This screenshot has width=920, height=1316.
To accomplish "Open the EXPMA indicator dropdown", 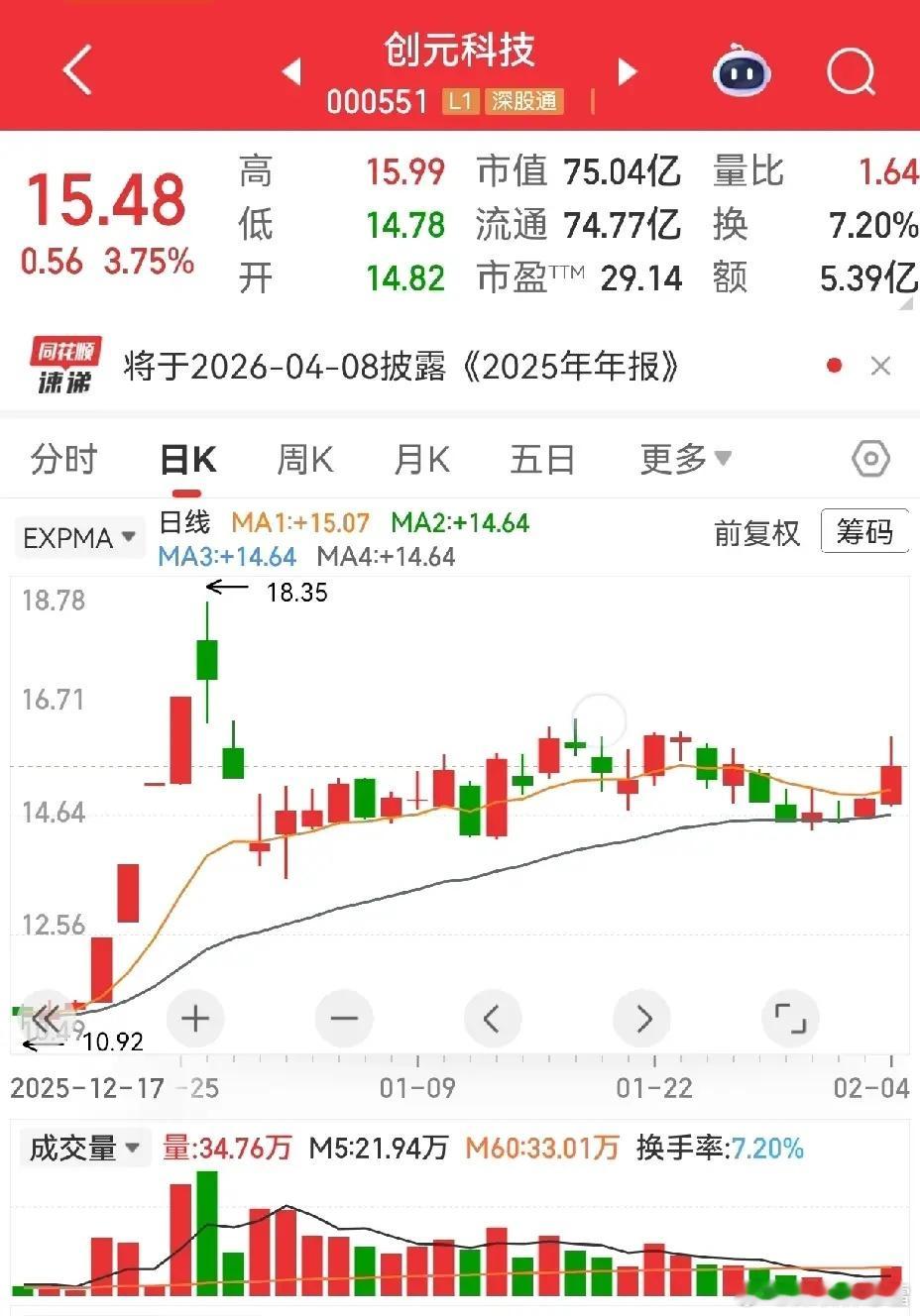I will tap(79, 538).
